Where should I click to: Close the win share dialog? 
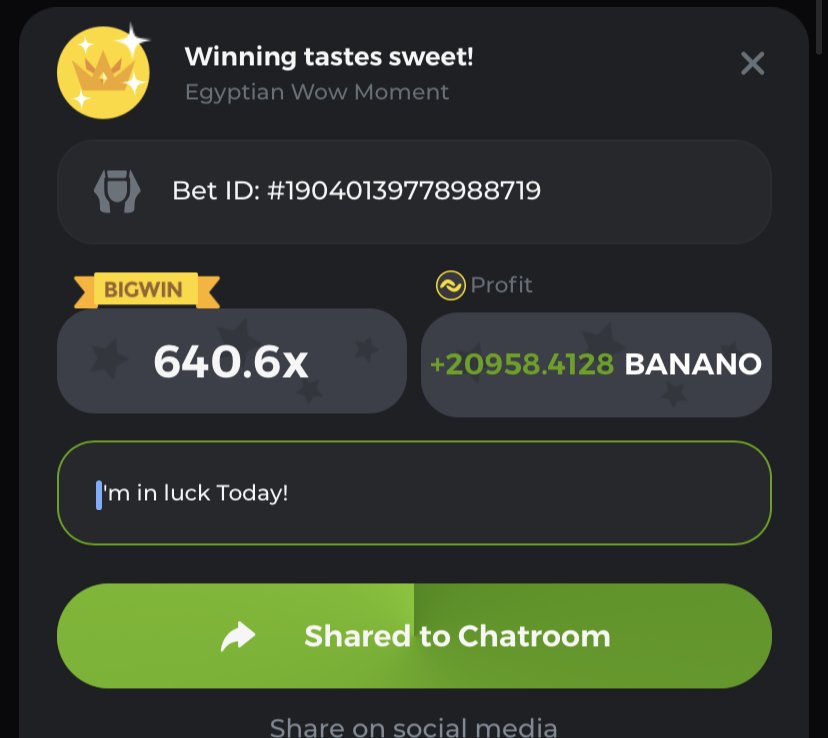752,64
